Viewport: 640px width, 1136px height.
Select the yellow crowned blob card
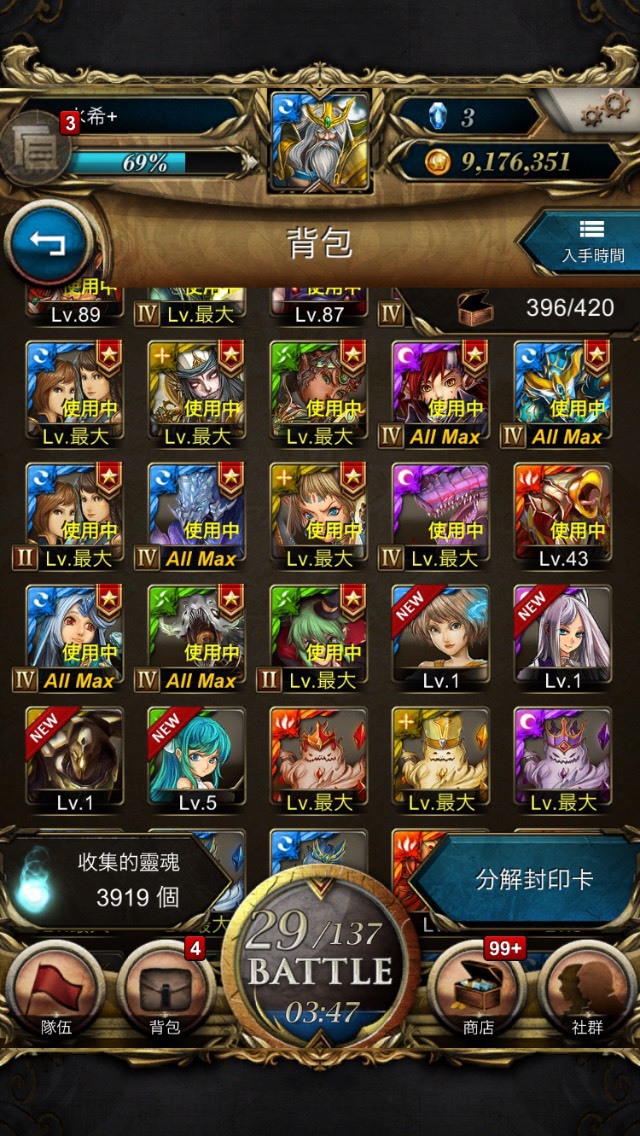(441, 759)
